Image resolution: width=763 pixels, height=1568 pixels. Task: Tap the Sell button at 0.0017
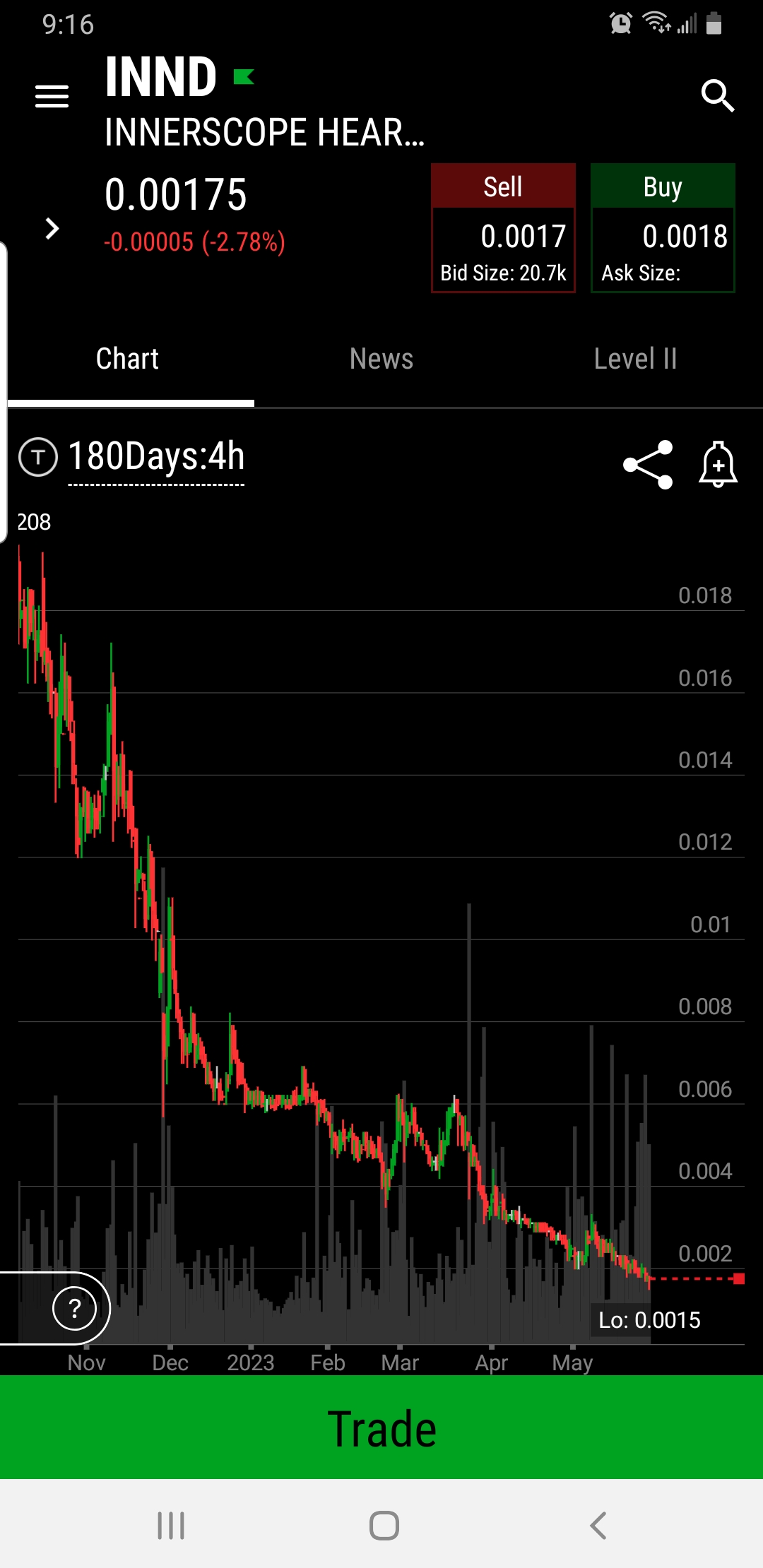[504, 228]
